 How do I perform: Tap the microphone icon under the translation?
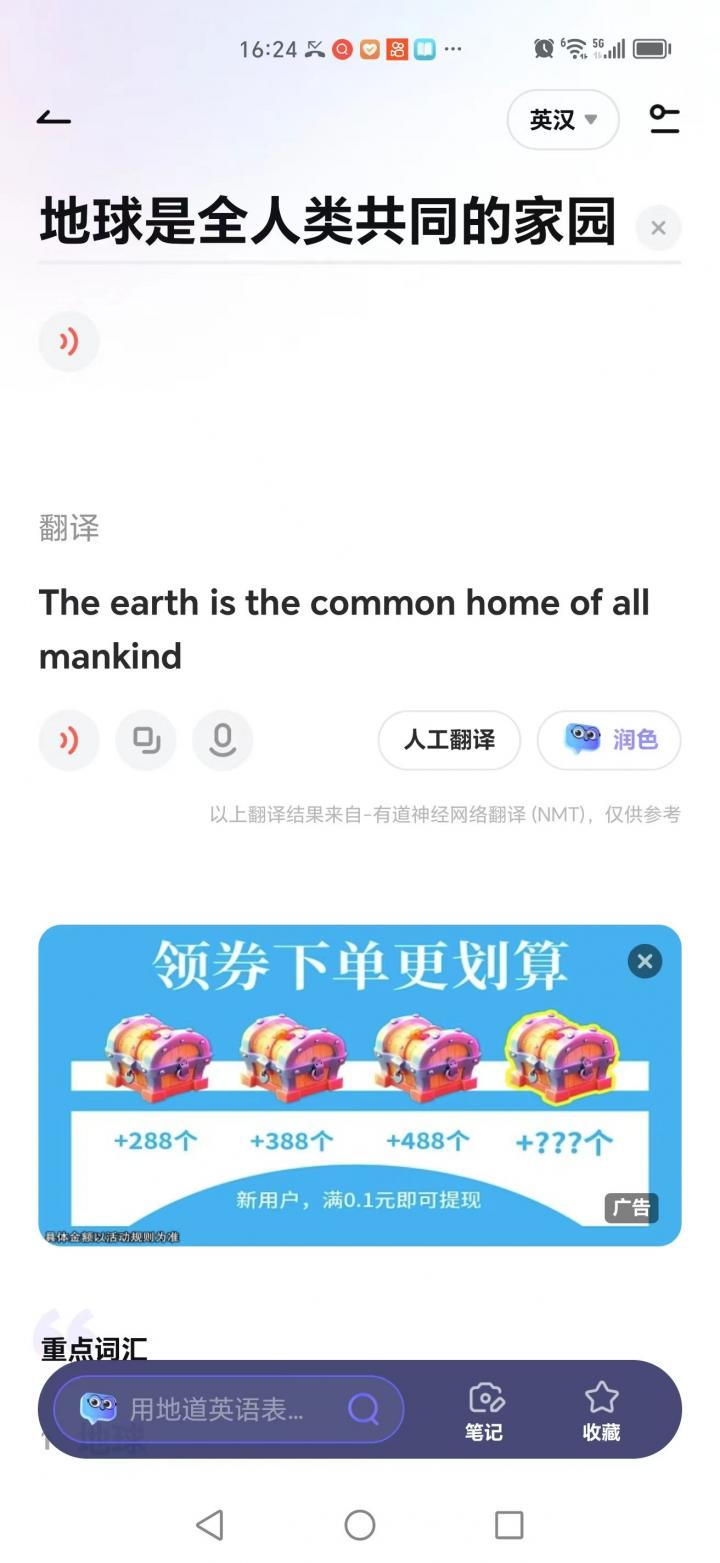pos(222,741)
